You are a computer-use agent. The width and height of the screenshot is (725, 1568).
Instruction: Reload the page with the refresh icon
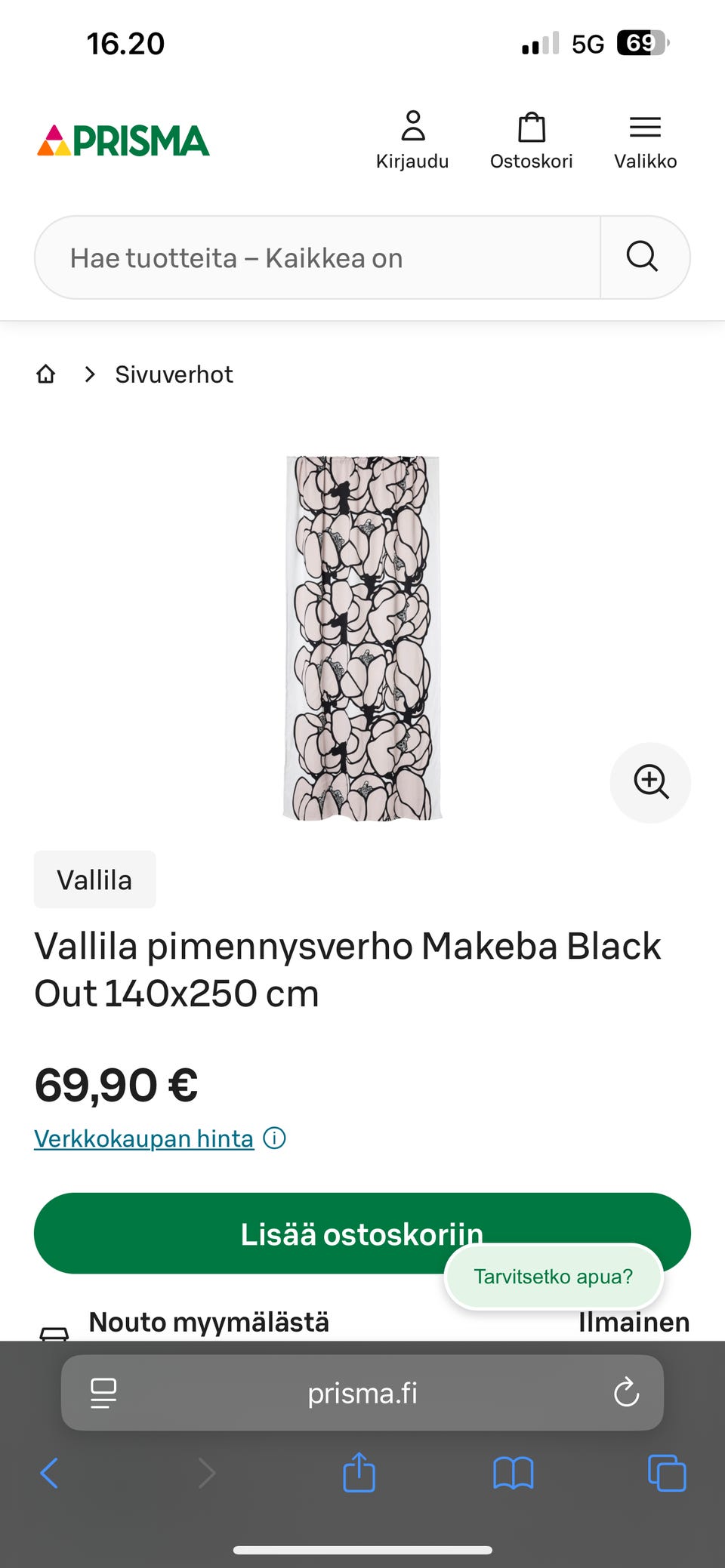tap(625, 1393)
